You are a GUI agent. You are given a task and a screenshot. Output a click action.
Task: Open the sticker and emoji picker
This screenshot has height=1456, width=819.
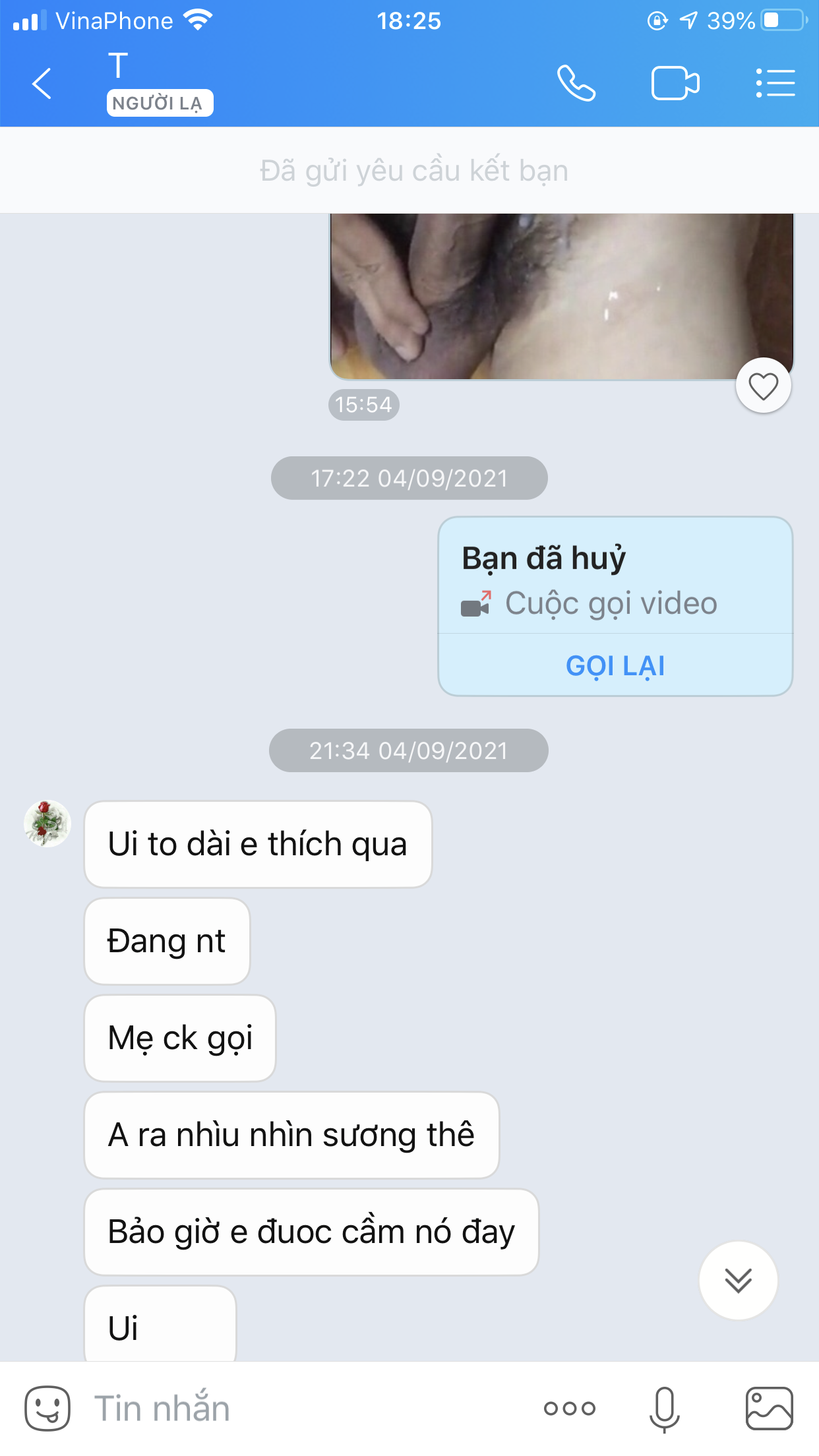click(47, 1409)
